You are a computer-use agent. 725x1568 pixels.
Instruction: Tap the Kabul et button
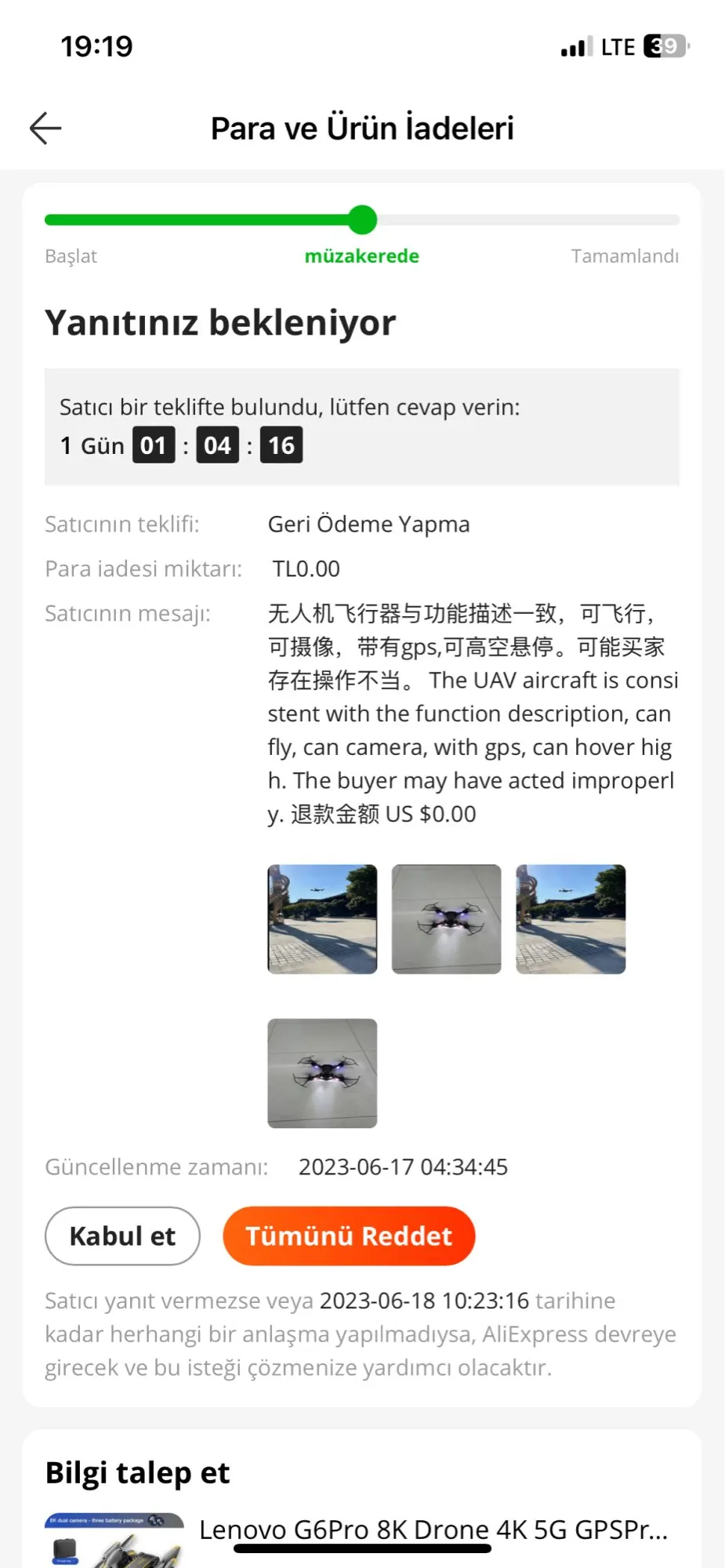(x=122, y=1236)
